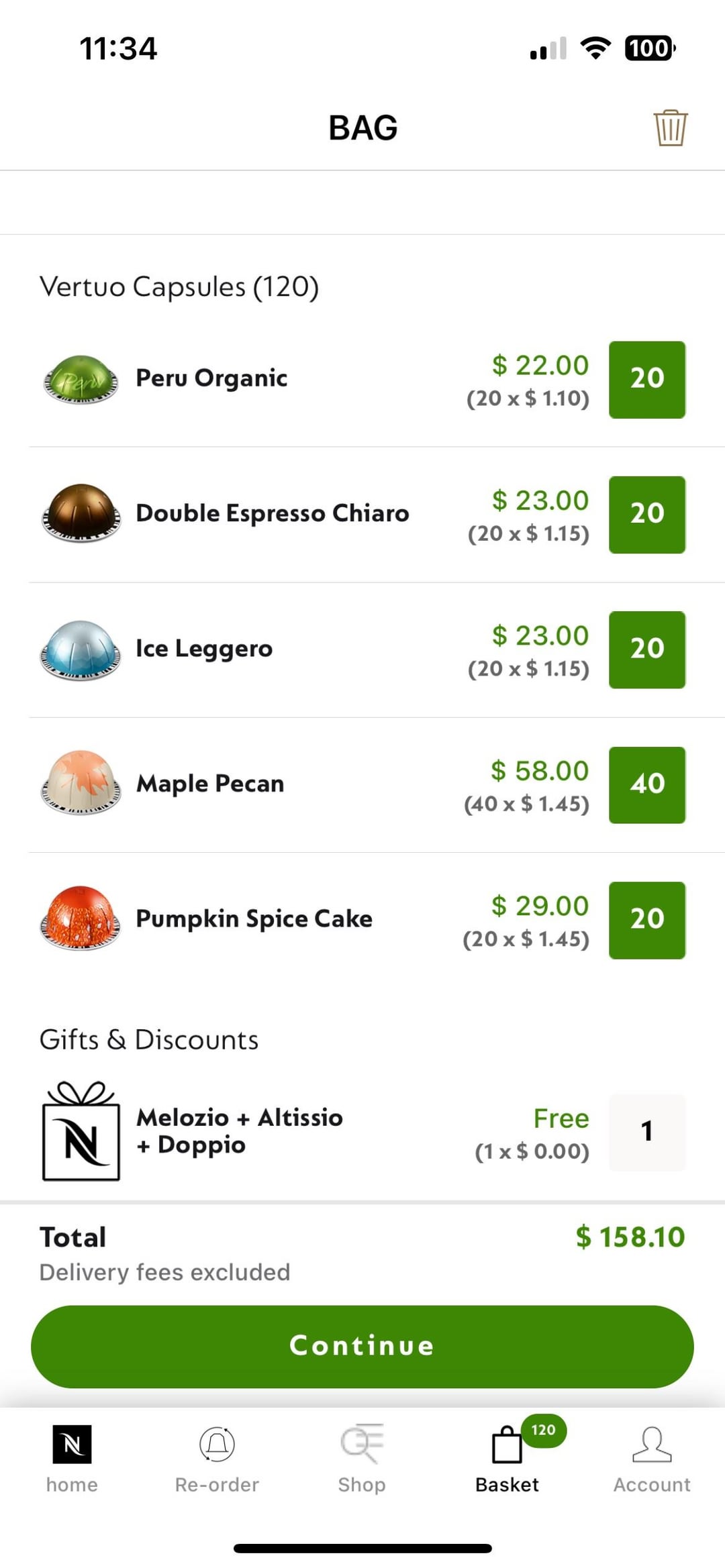The image size is (725, 1568).
Task: Change the Peru Organic quantity of 20
Action: pyautogui.click(x=646, y=380)
